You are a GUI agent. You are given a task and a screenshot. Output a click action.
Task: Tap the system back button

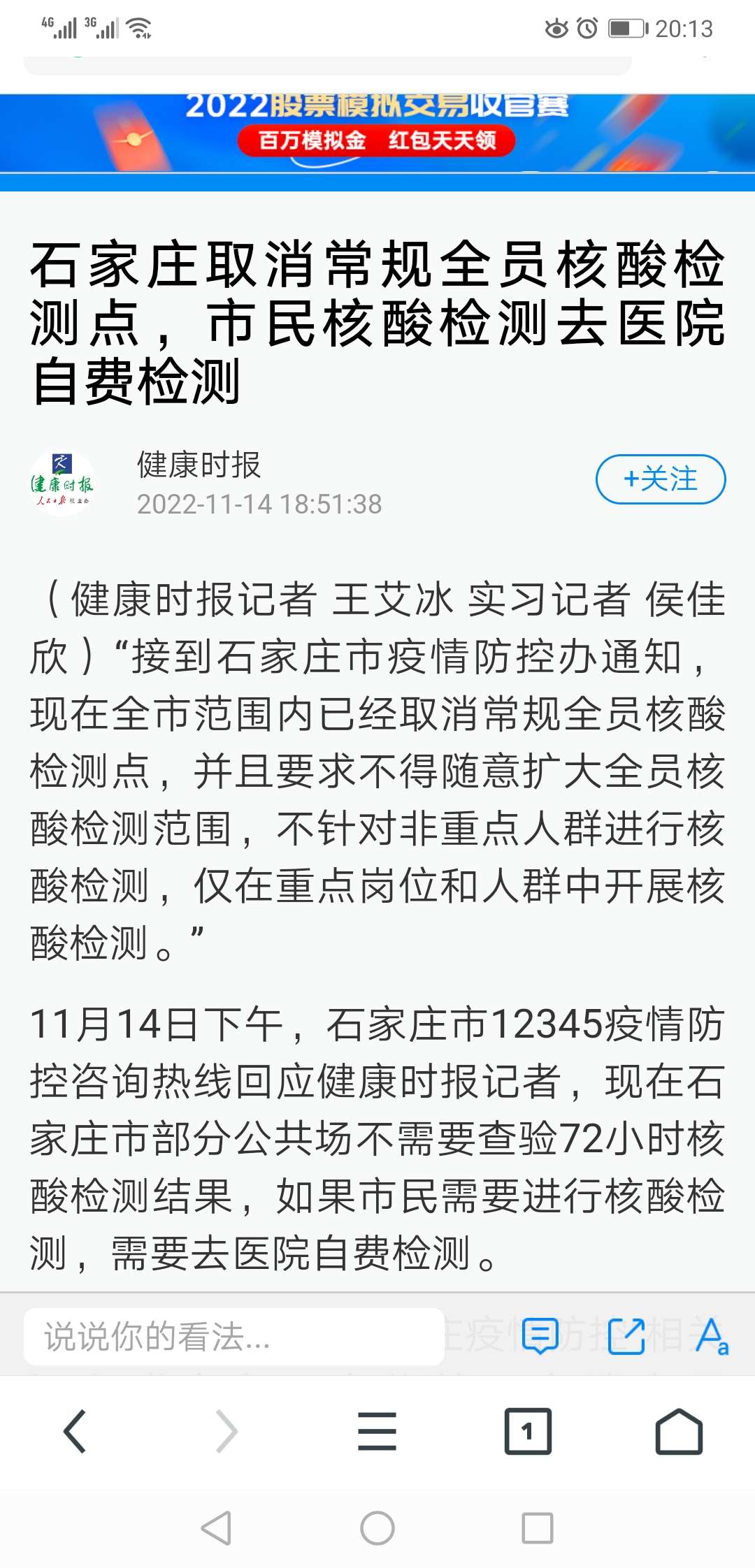(x=216, y=1528)
